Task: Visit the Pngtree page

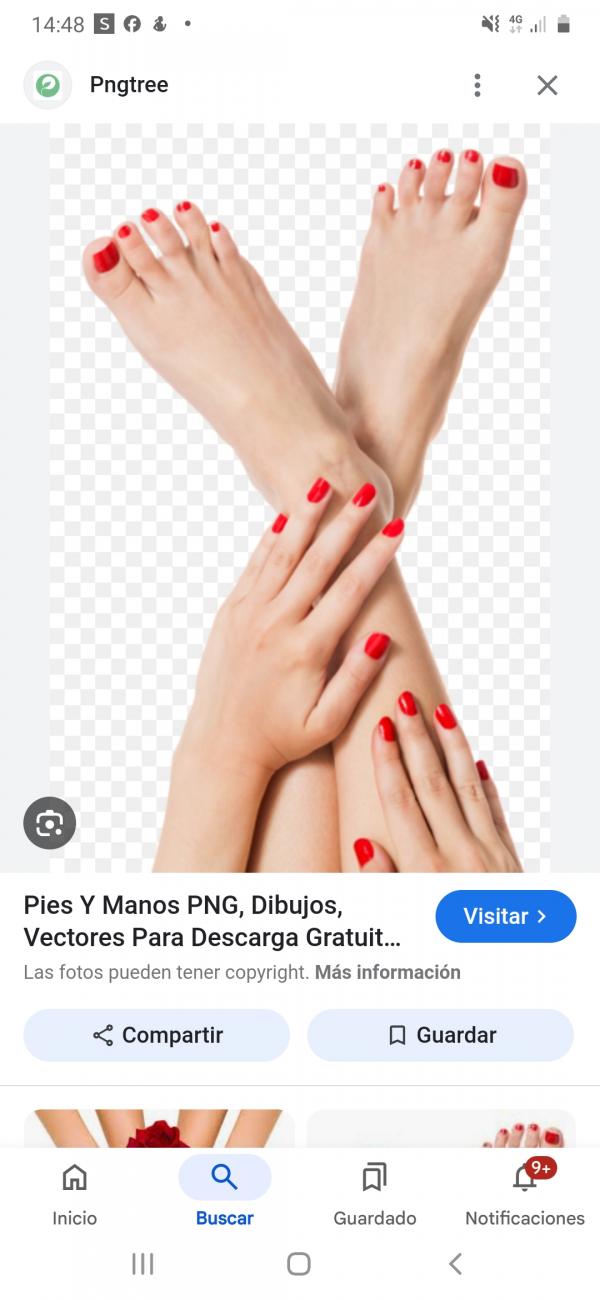Action: (x=505, y=916)
